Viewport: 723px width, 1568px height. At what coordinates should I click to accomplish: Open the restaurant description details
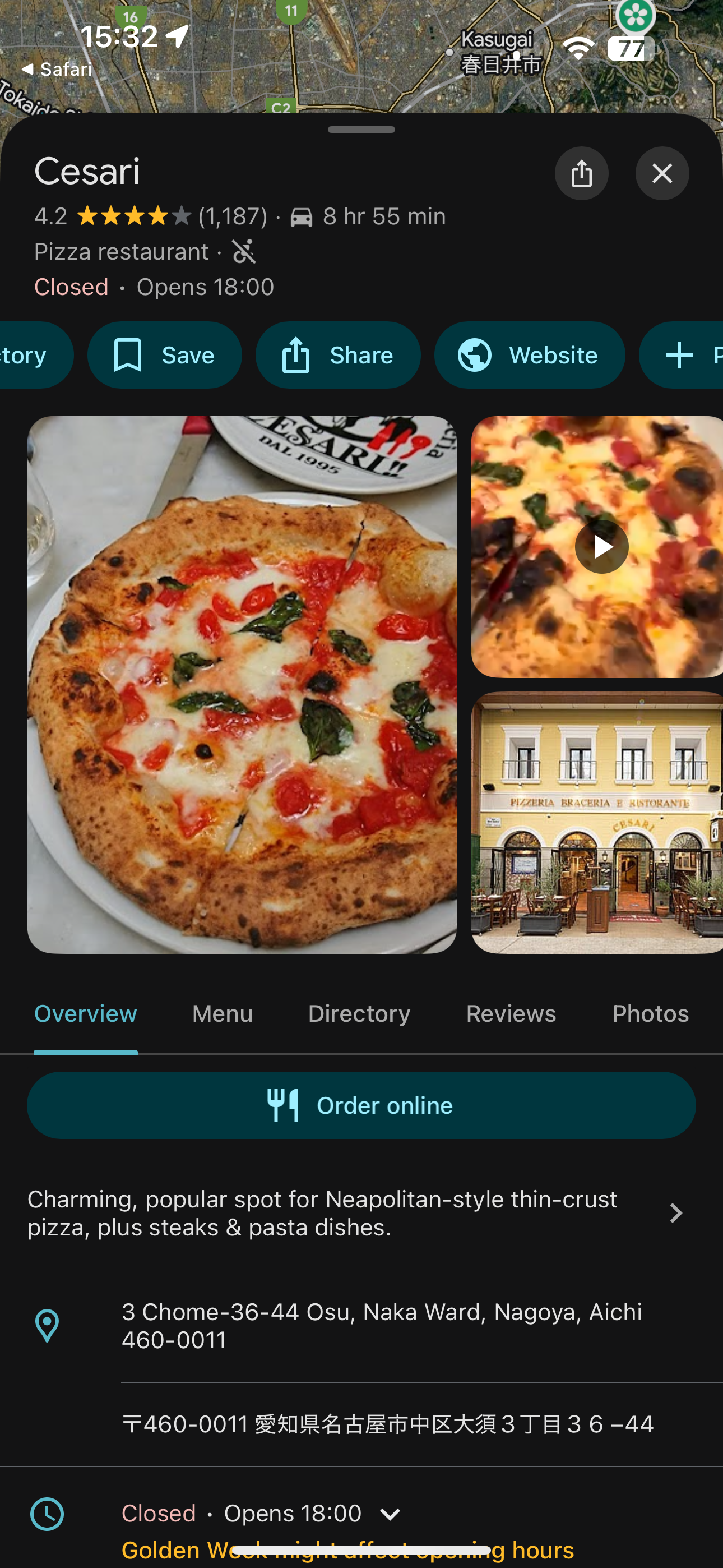[361, 1213]
